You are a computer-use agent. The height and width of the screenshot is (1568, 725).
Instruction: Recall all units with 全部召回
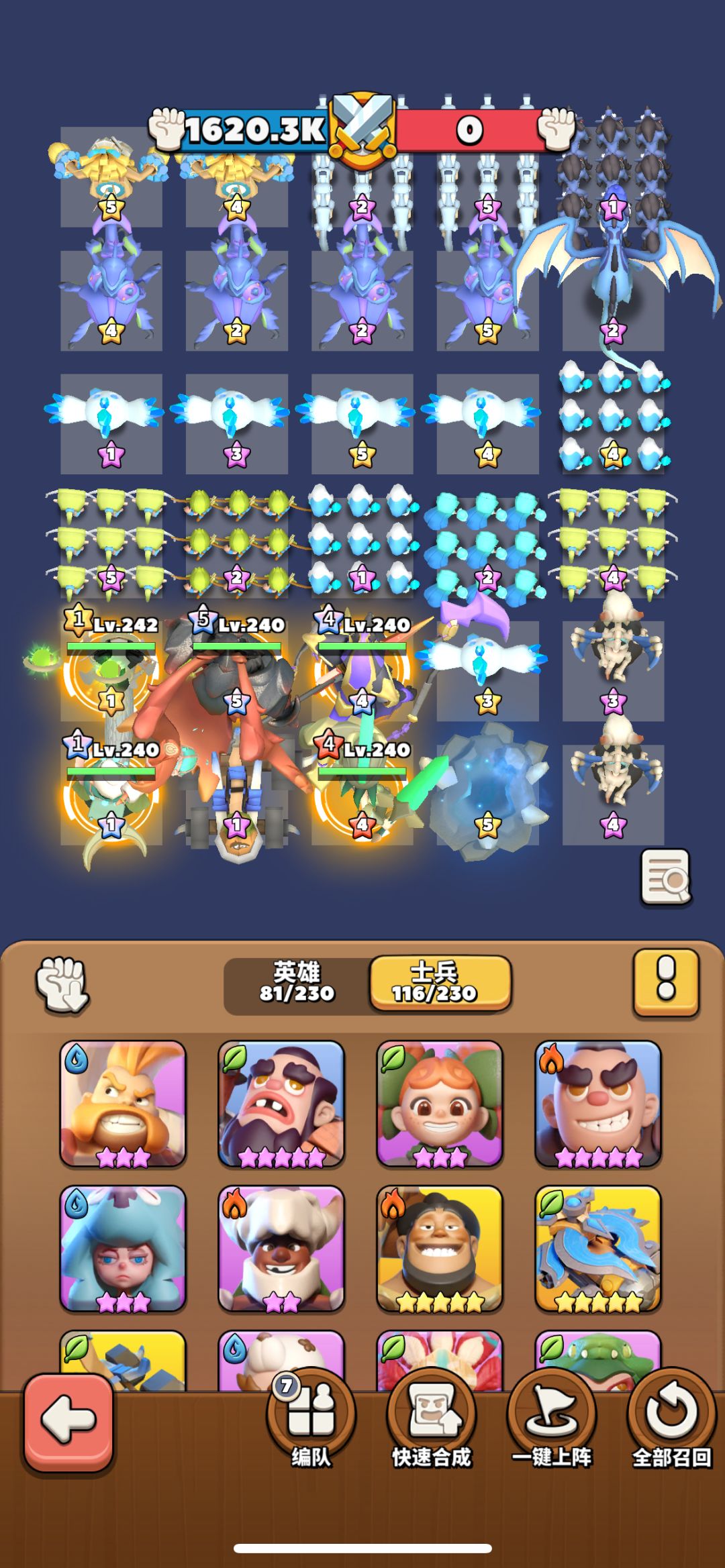pos(671,1422)
